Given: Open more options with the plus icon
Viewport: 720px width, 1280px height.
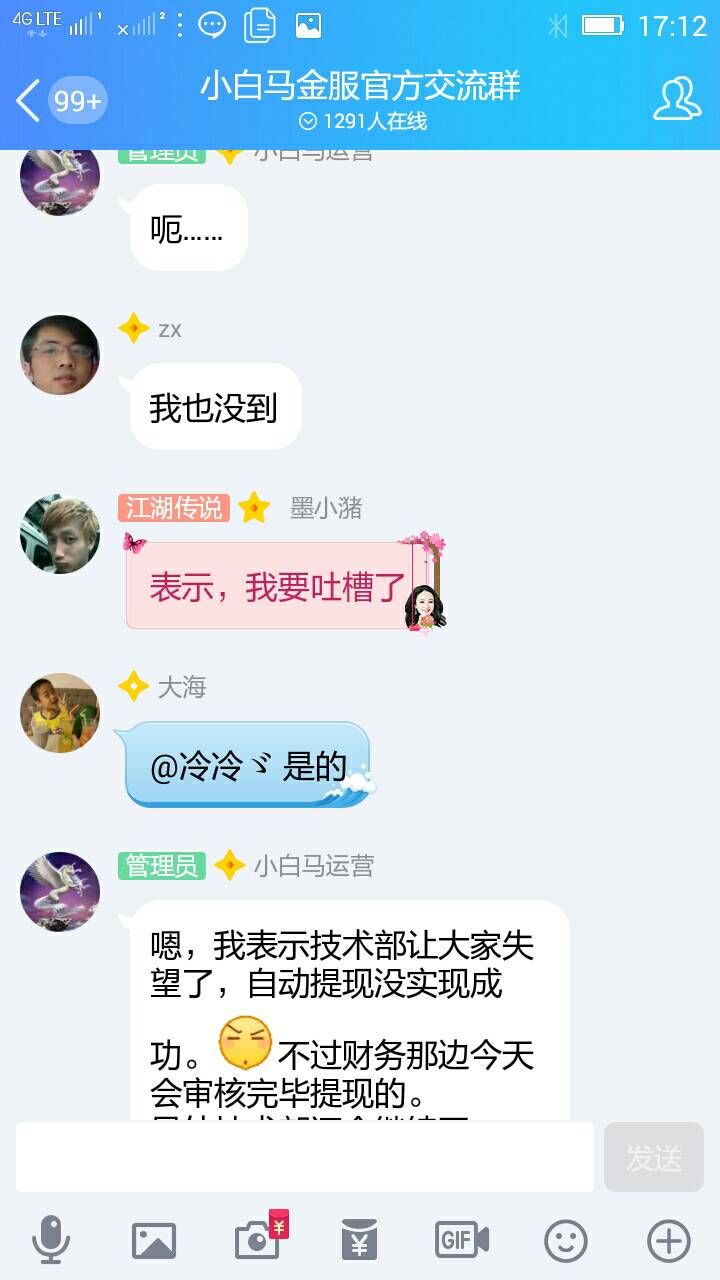Looking at the screenshot, I should [669, 1241].
